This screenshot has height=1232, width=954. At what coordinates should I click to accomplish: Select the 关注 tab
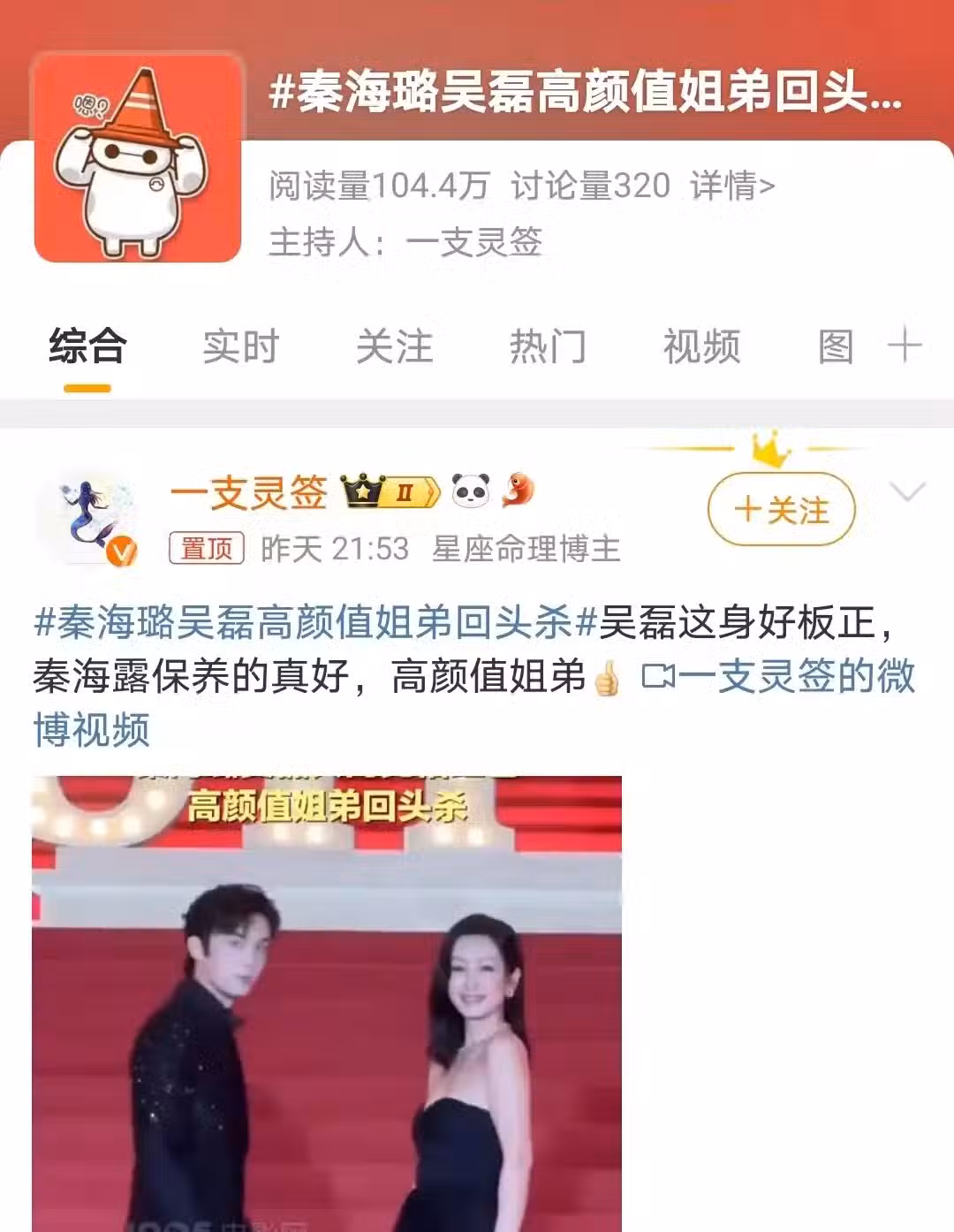[394, 346]
